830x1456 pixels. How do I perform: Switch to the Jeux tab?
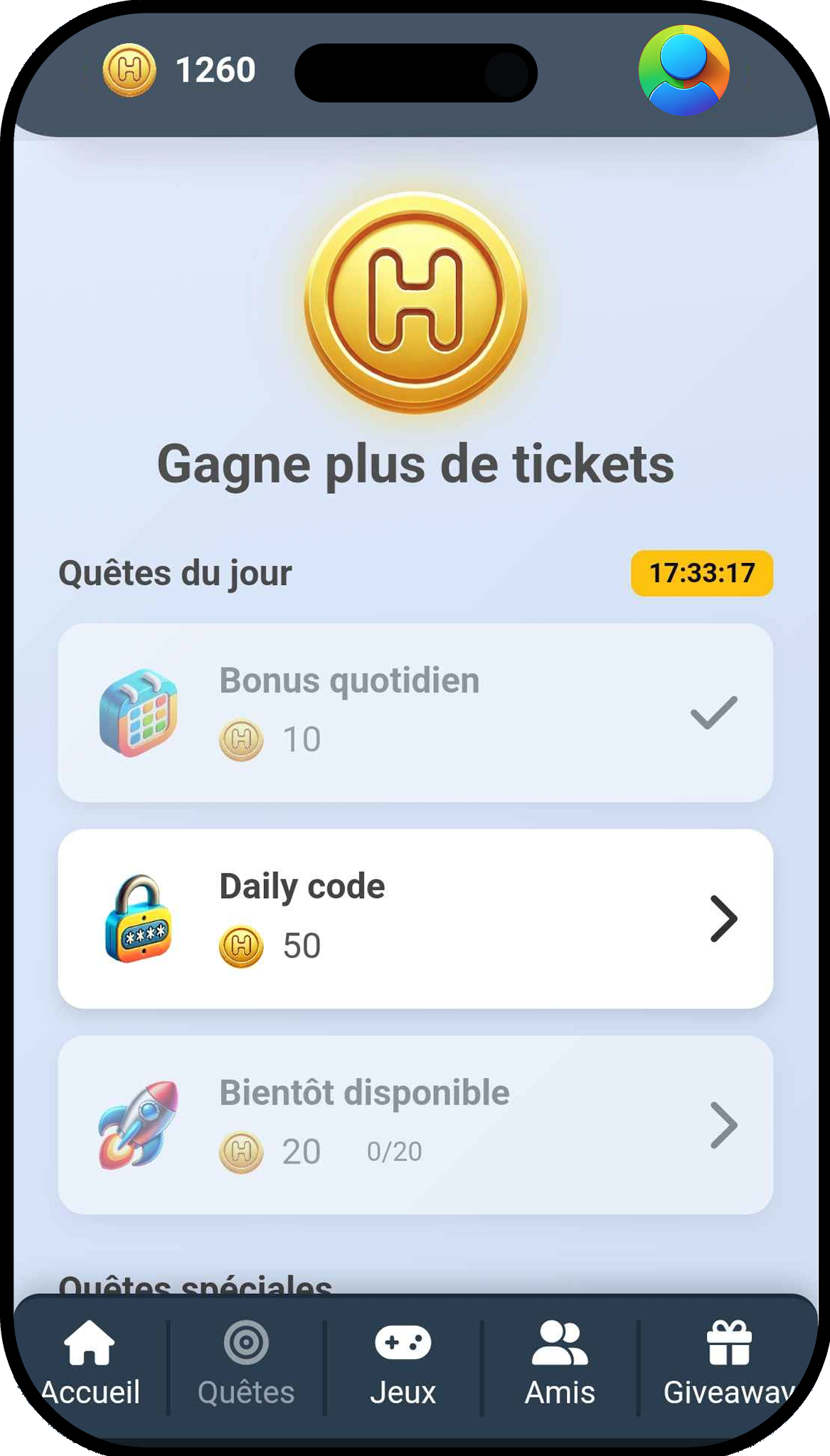point(403,1363)
